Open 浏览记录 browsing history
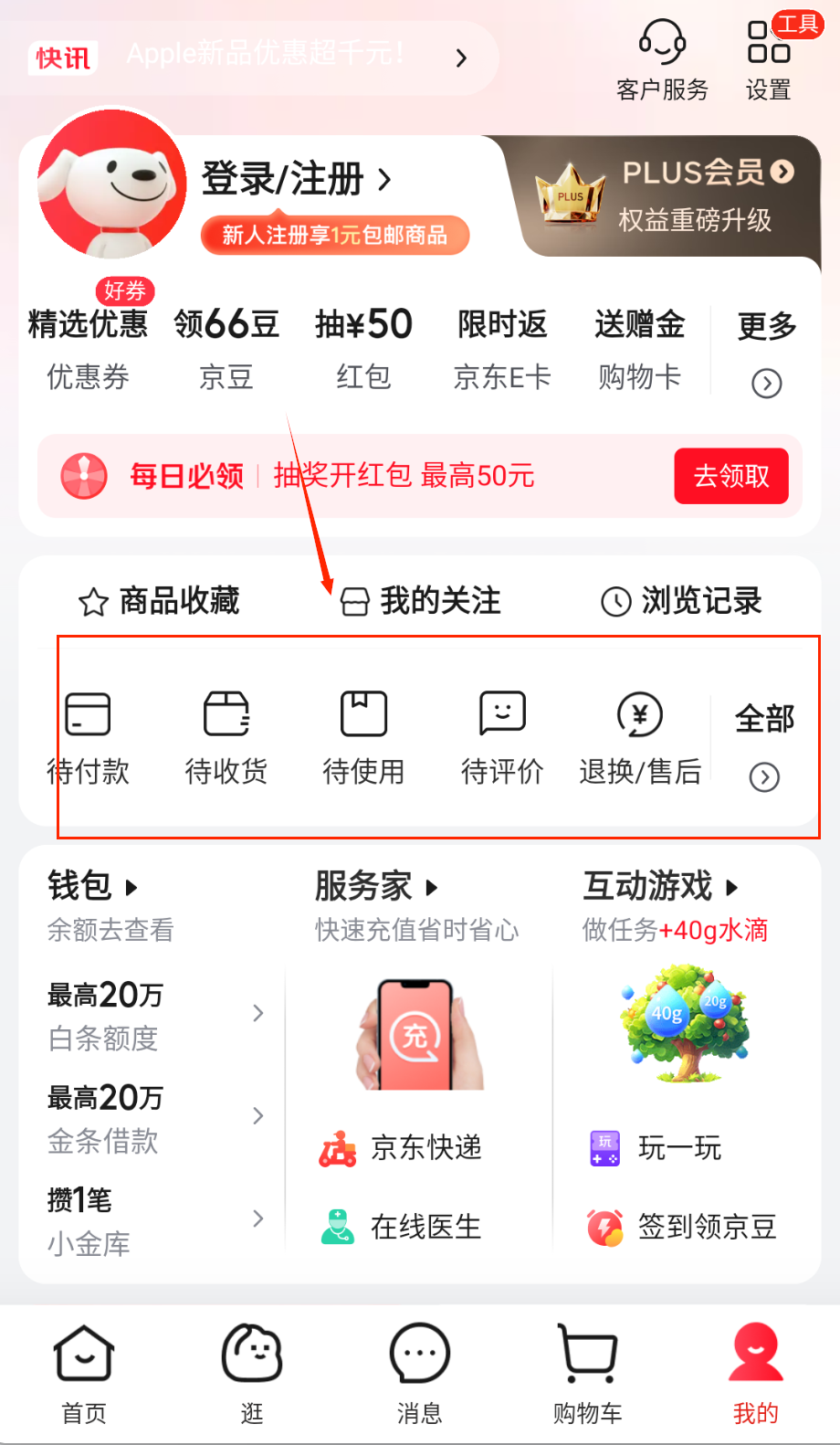Image resolution: width=840 pixels, height=1445 pixels. (681, 601)
